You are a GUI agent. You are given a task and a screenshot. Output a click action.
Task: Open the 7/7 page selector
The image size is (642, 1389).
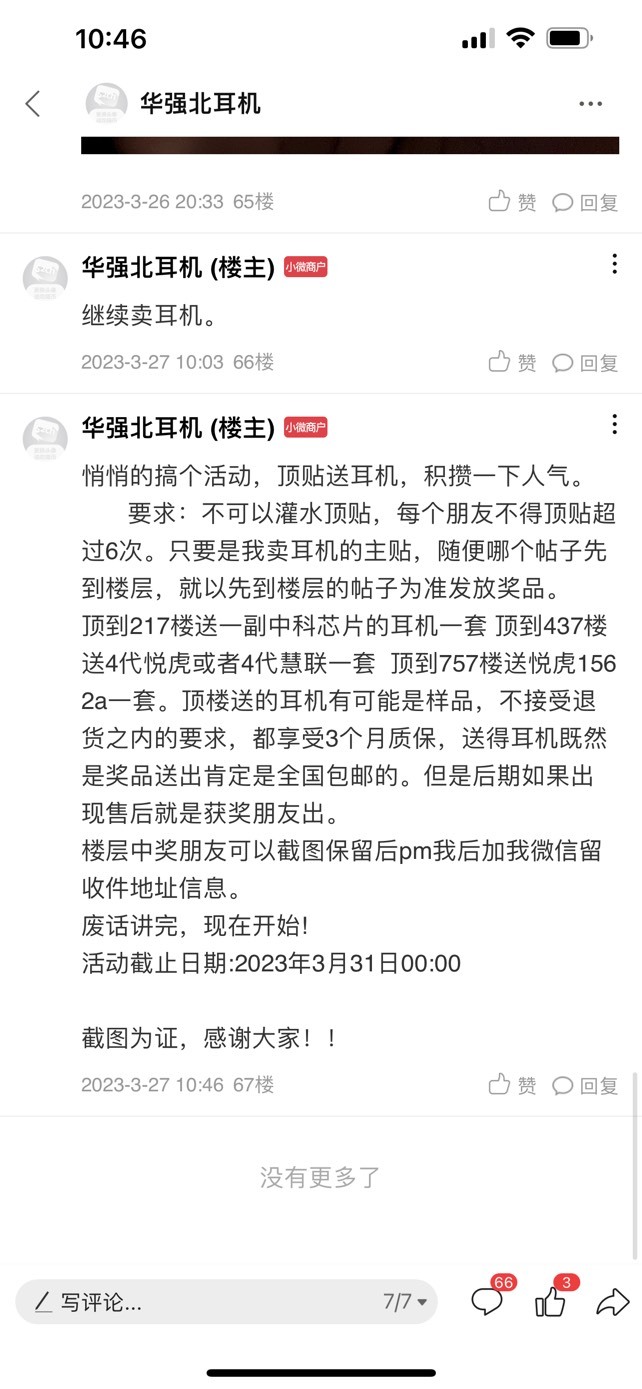tap(405, 1302)
